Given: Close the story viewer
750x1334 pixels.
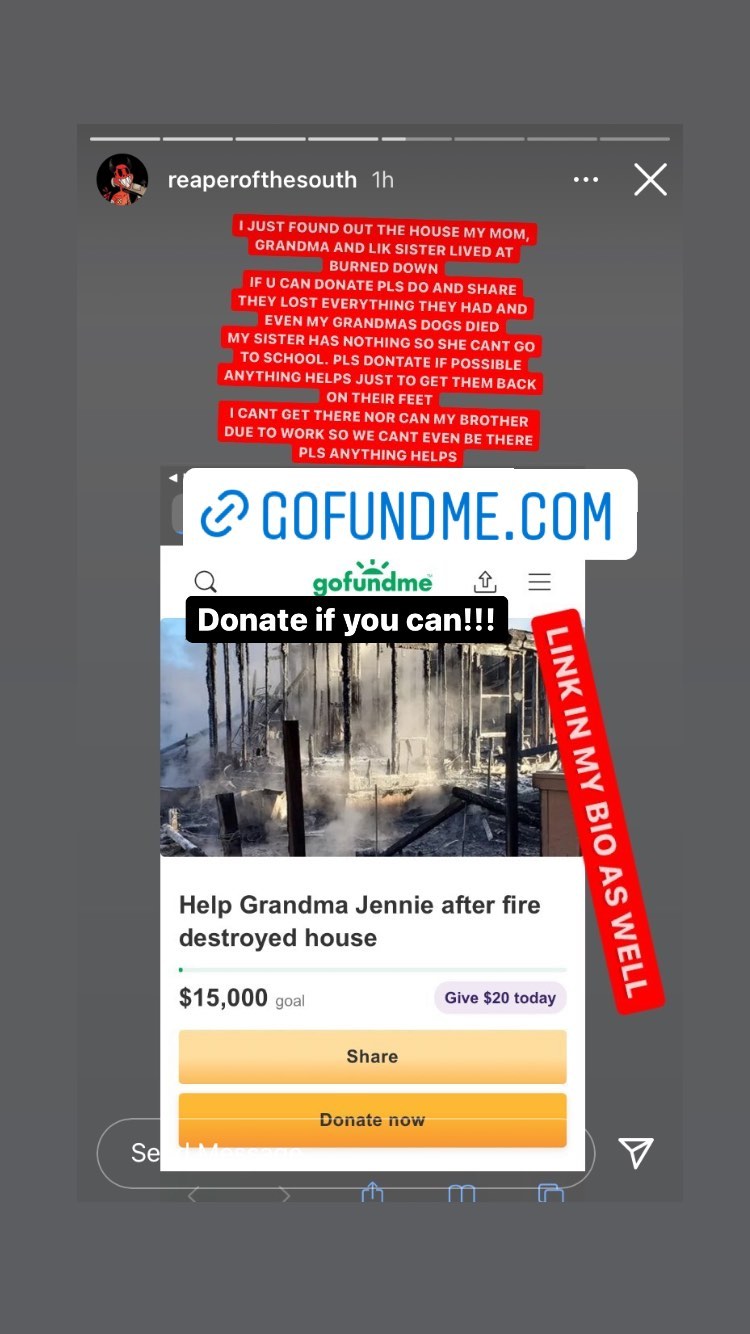Looking at the screenshot, I should pos(650,180).
